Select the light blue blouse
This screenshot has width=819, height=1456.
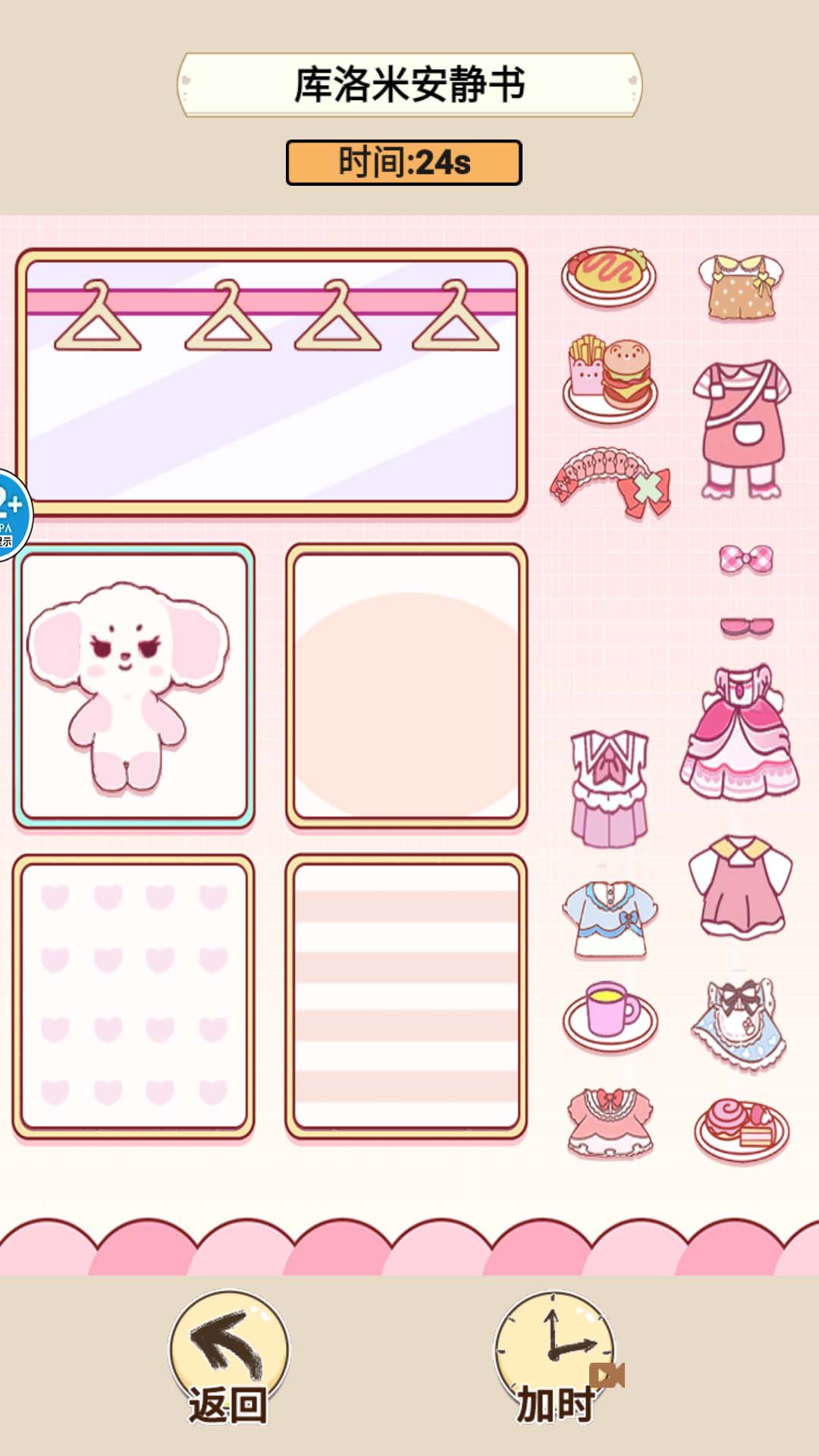click(610, 918)
